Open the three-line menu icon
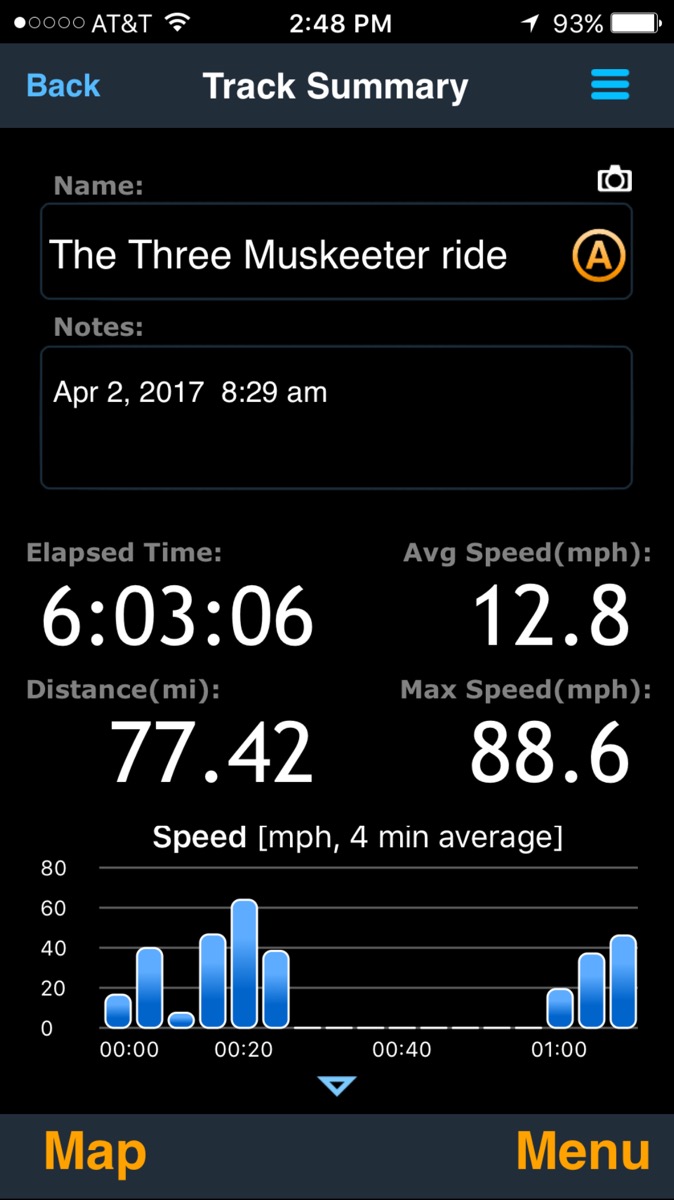 click(x=610, y=85)
